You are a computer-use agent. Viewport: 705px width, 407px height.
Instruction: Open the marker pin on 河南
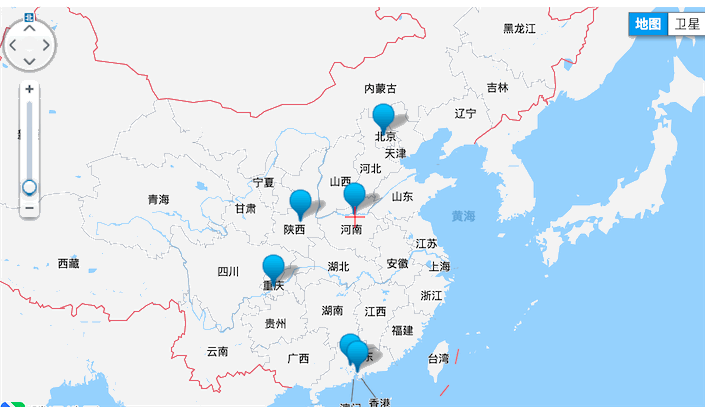354,195
